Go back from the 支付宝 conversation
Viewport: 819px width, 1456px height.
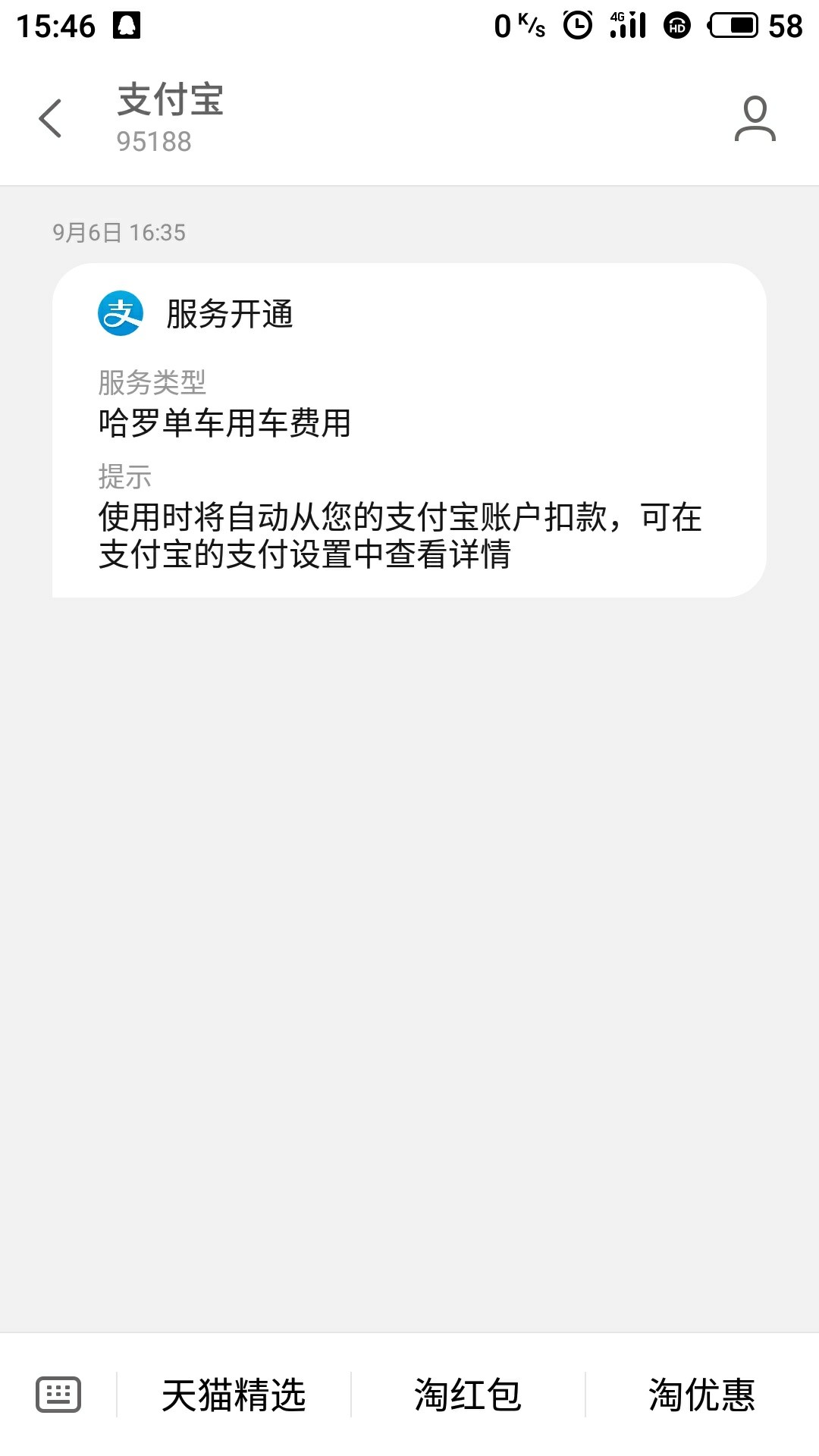(50, 119)
